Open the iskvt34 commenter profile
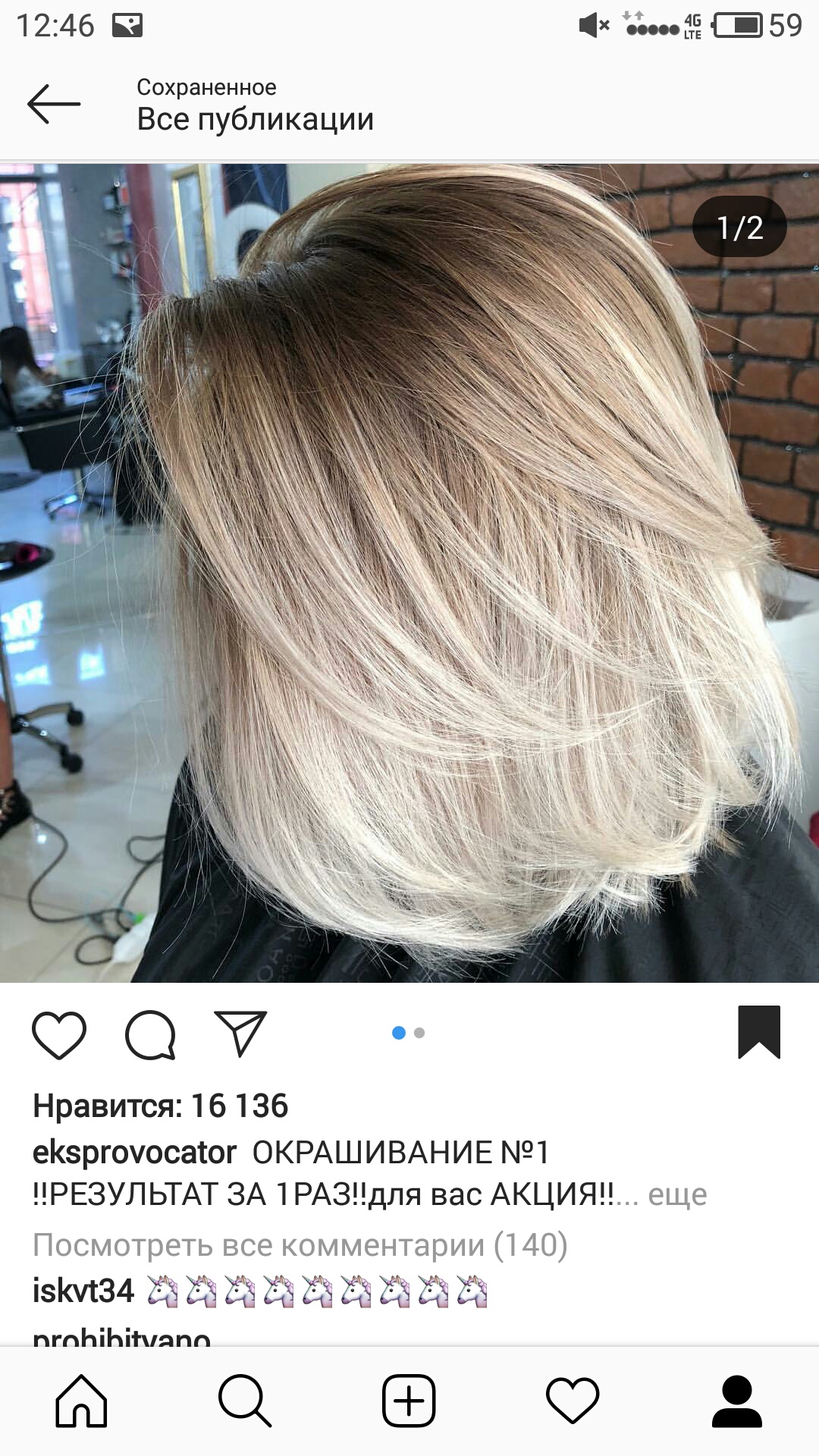This screenshot has width=819, height=1456. pyautogui.click(x=83, y=1291)
